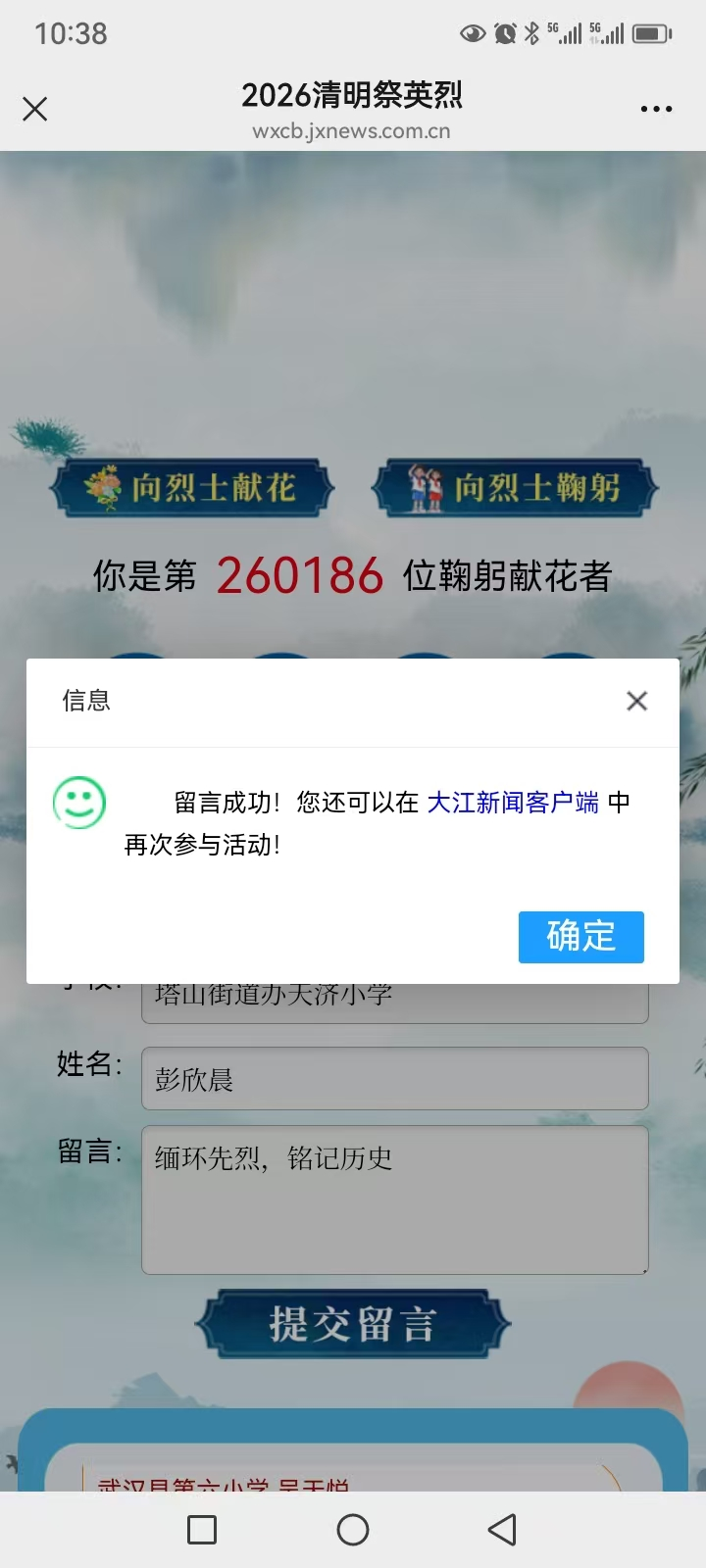
Task: Click the 姓名 name input field
Action: tap(394, 1078)
